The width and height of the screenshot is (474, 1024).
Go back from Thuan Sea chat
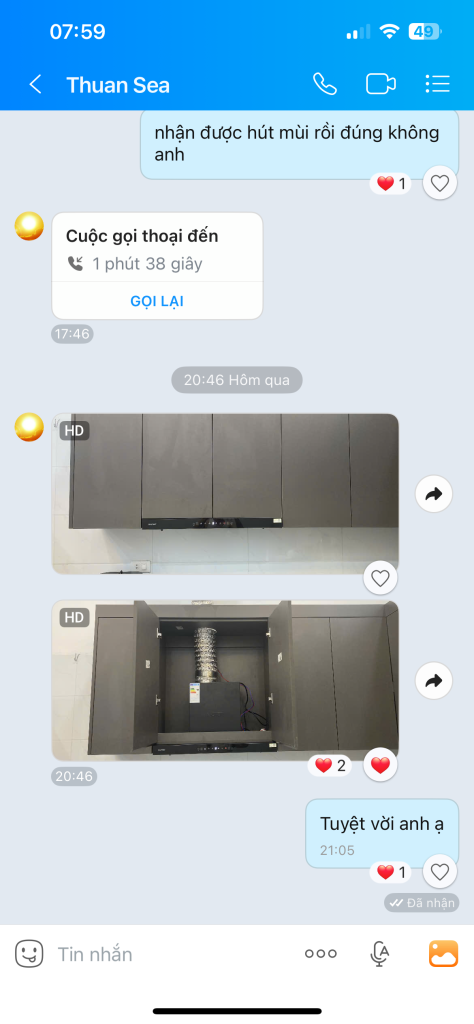click(x=35, y=84)
